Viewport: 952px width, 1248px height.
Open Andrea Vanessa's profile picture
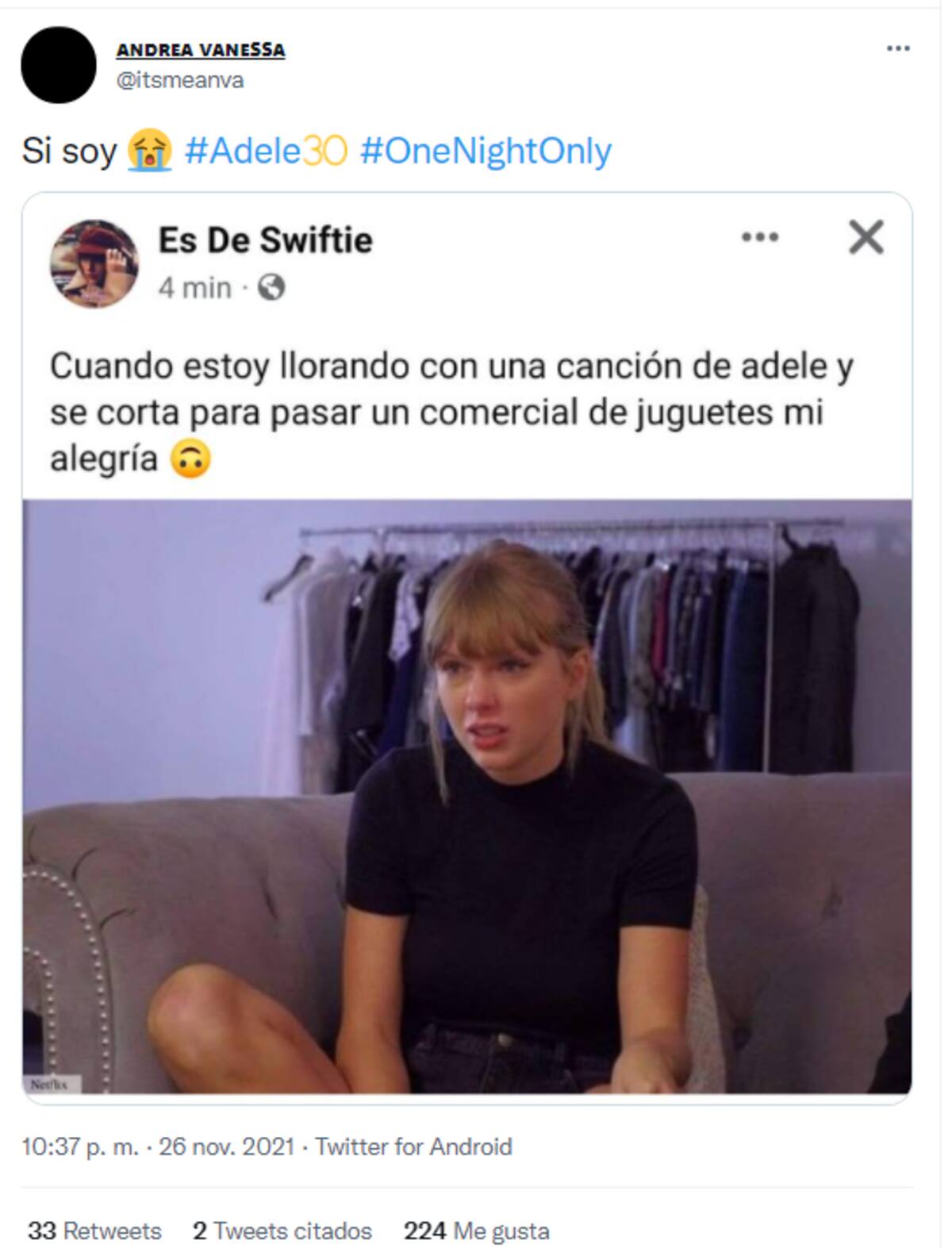[58, 65]
